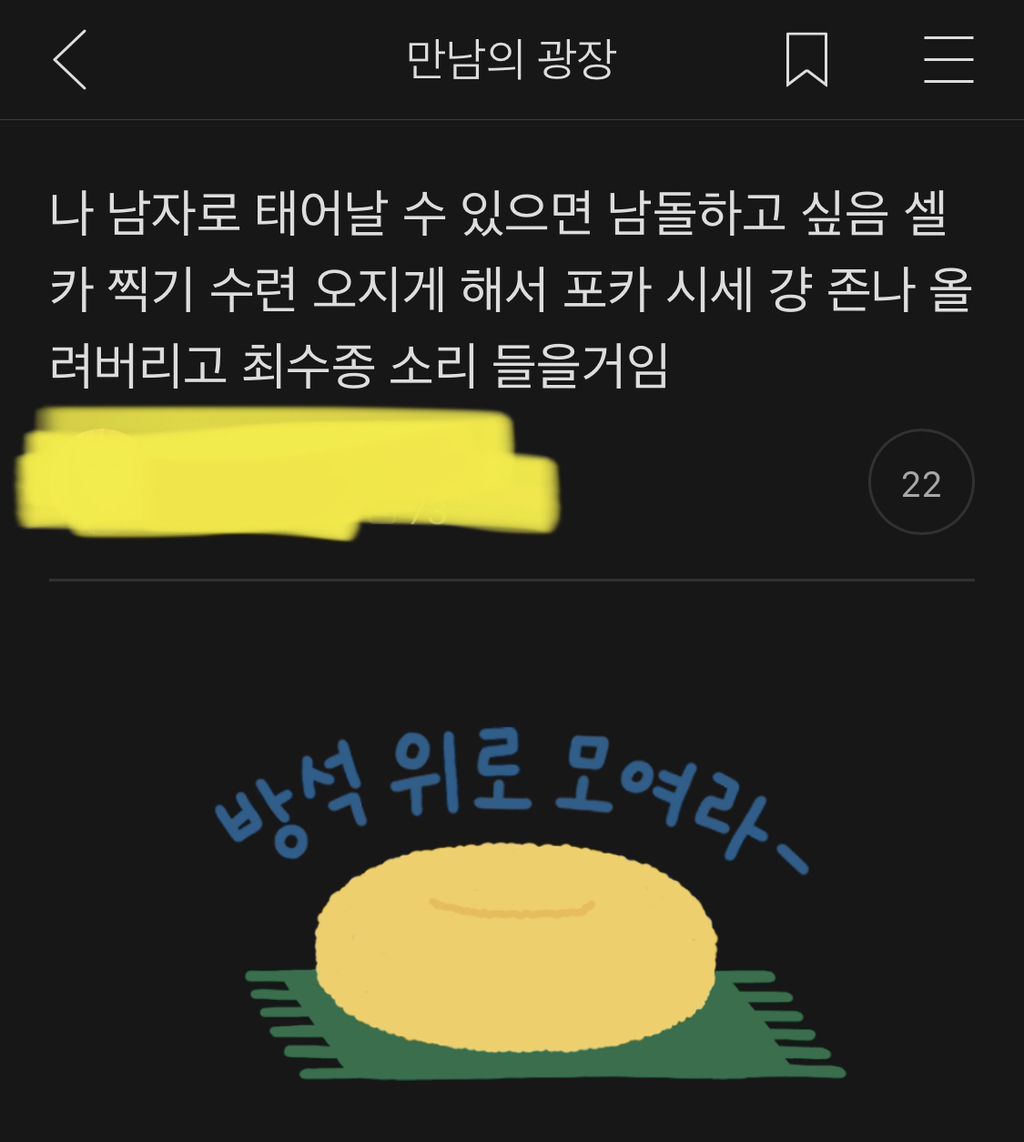Tap the back chevron to exit the post
The width and height of the screenshot is (1024, 1142).
70,59
